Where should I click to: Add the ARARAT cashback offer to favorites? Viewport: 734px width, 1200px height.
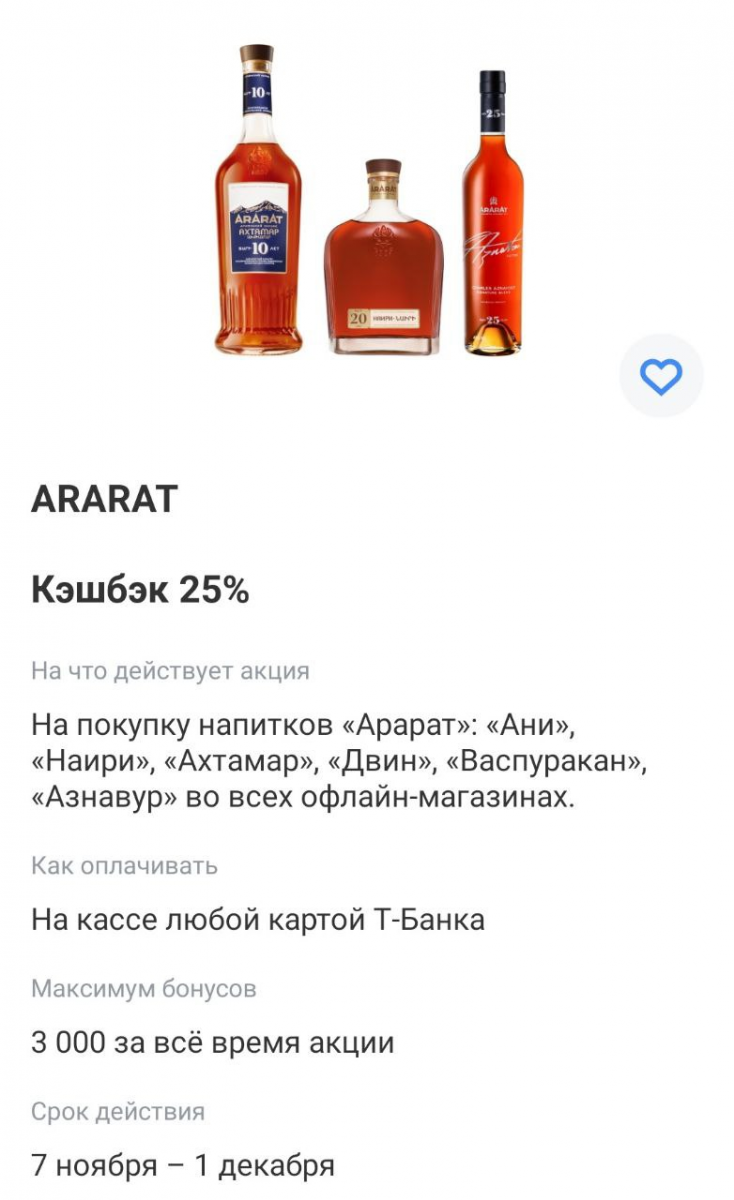[x=661, y=376]
